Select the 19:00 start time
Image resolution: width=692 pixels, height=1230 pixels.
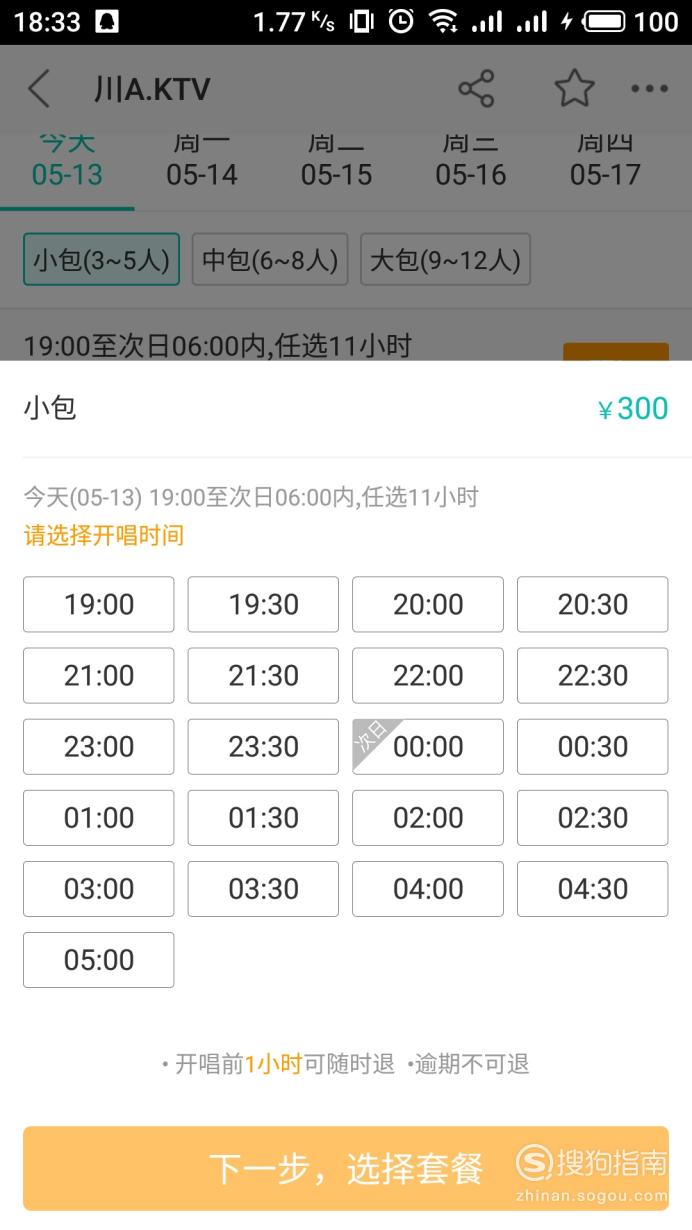(x=99, y=604)
